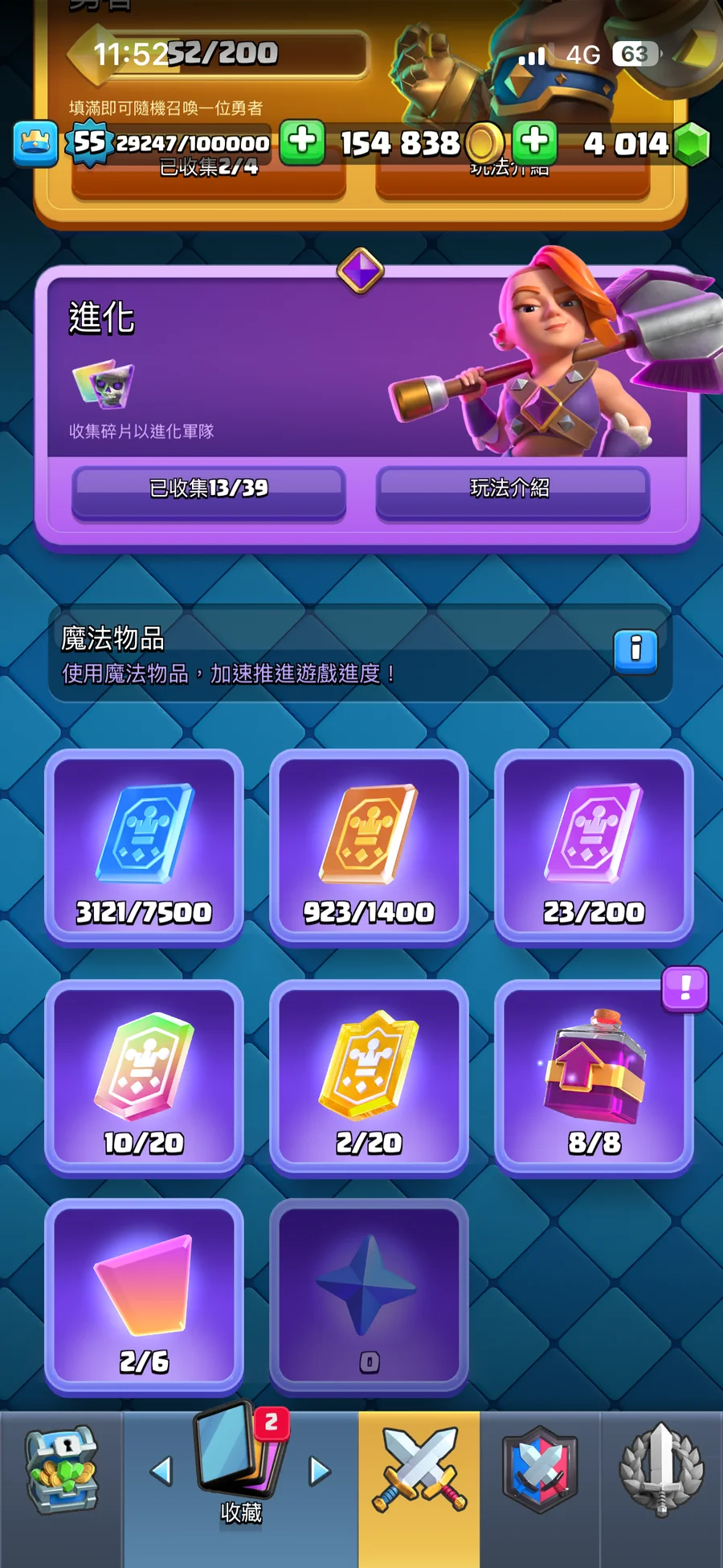The height and width of the screenshot is (1568, 723).
Task: Go to the previous collection page arrow
Action: click(161, 1471)
